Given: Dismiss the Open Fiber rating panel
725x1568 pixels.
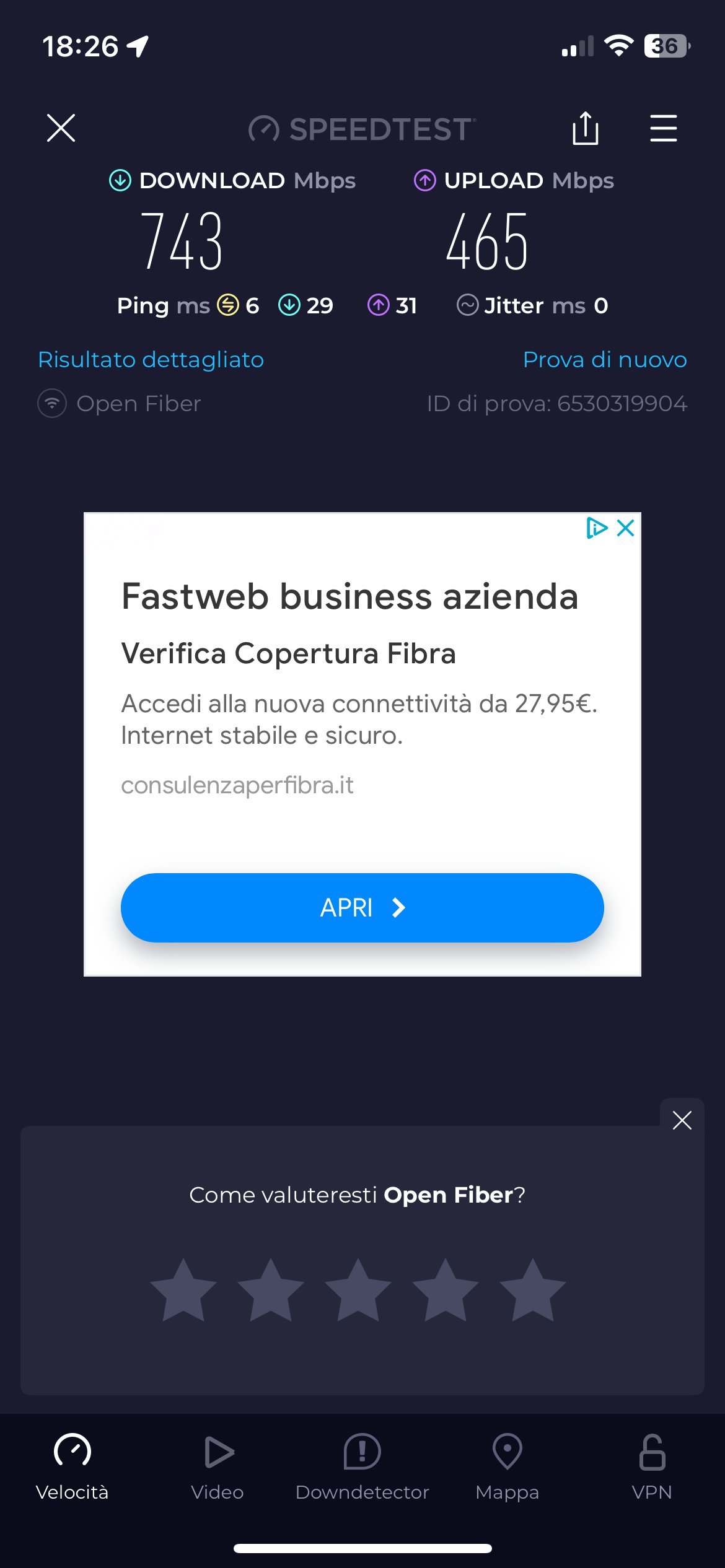Looking at the screenshot, I should point(682,1120).
